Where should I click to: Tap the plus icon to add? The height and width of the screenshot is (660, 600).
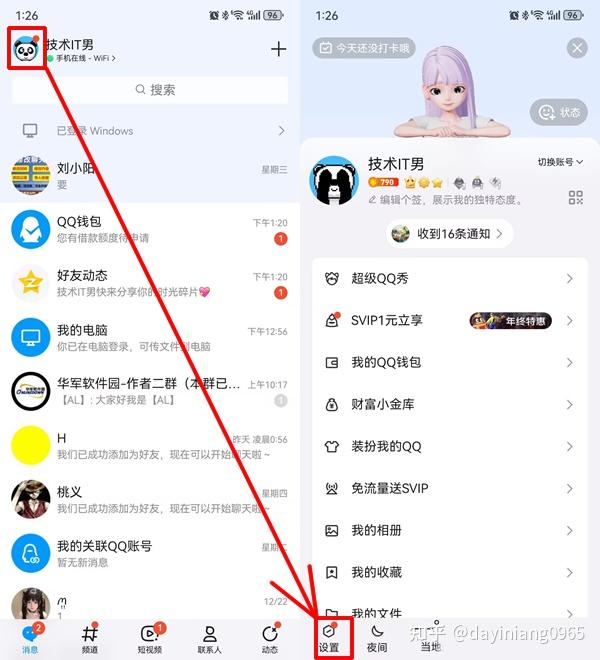[278, 49]
